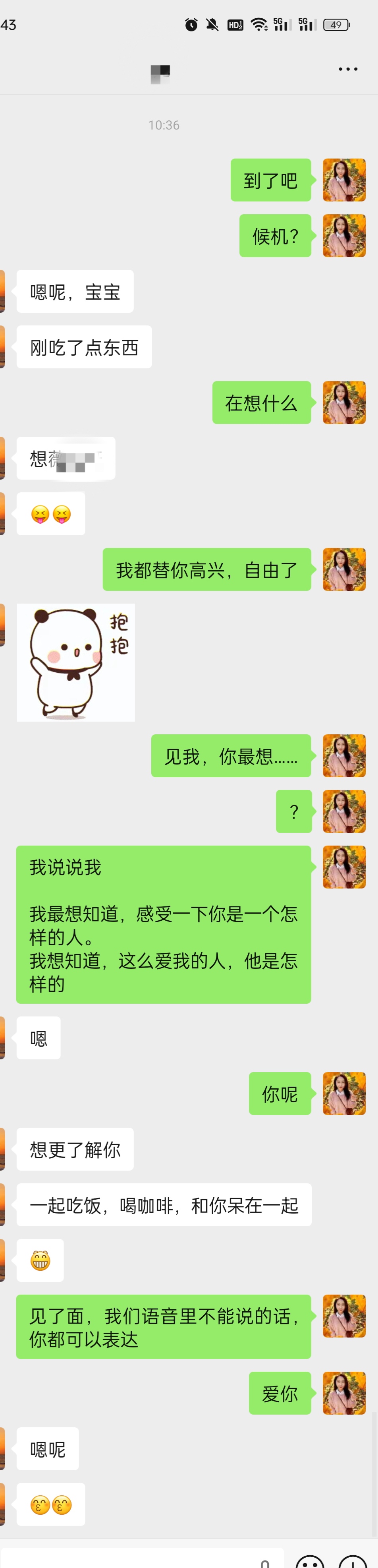
Task: Tap contact's avatar beside 嗯呢，宝宝
Action: pyautogui.click(x=2, y=292)
